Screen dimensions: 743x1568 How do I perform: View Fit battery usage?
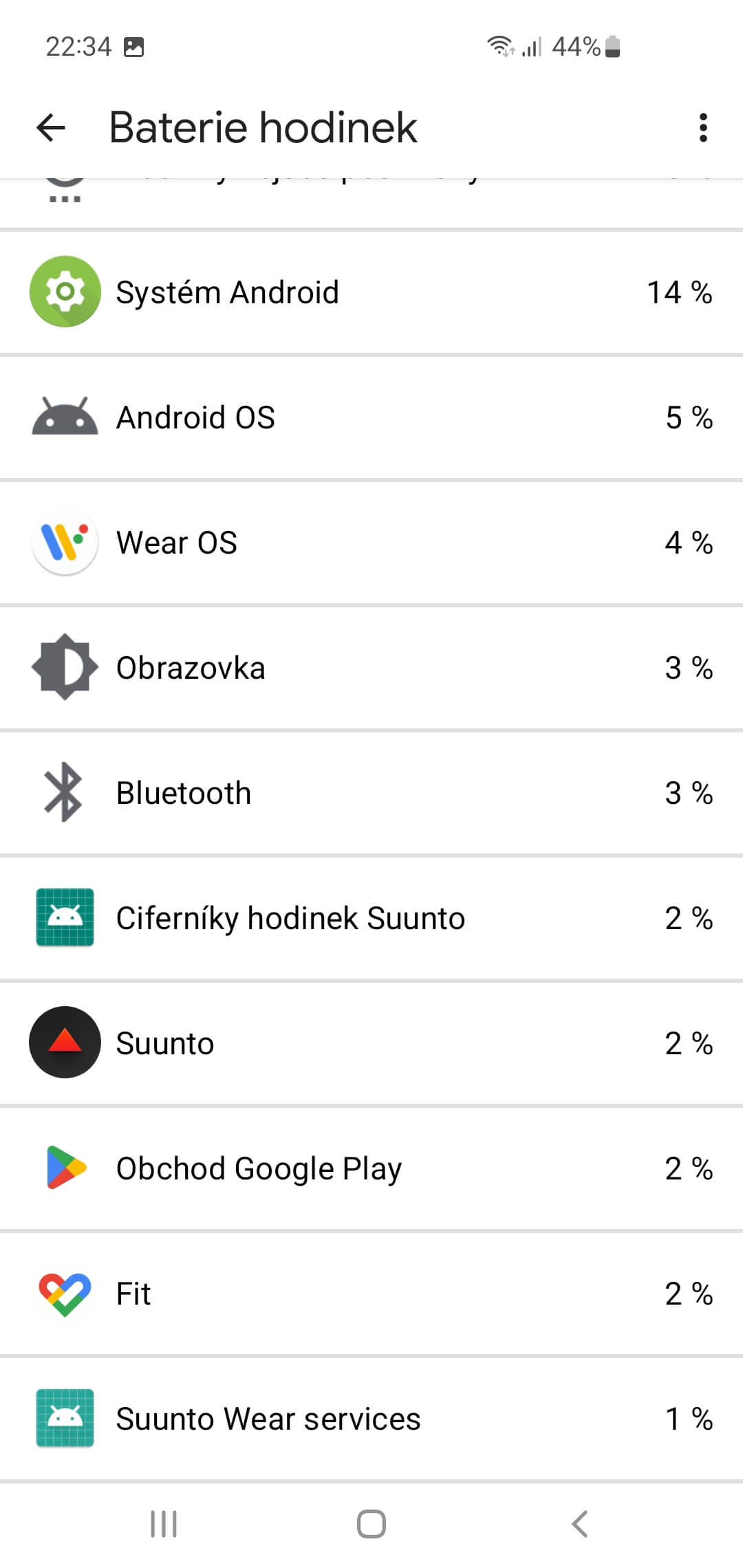click(371, 1294)
